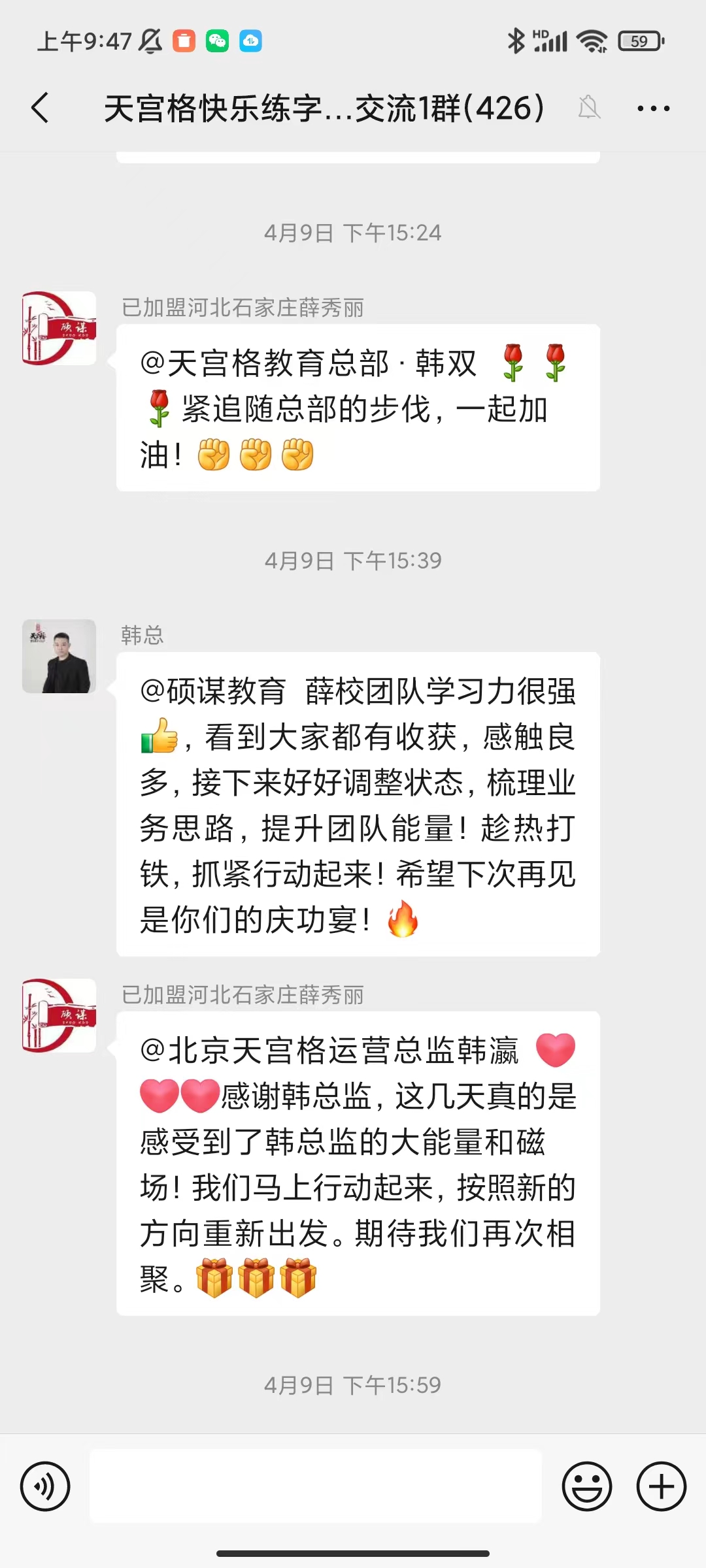Open 韩总's profile avatar

coord(59,656)
